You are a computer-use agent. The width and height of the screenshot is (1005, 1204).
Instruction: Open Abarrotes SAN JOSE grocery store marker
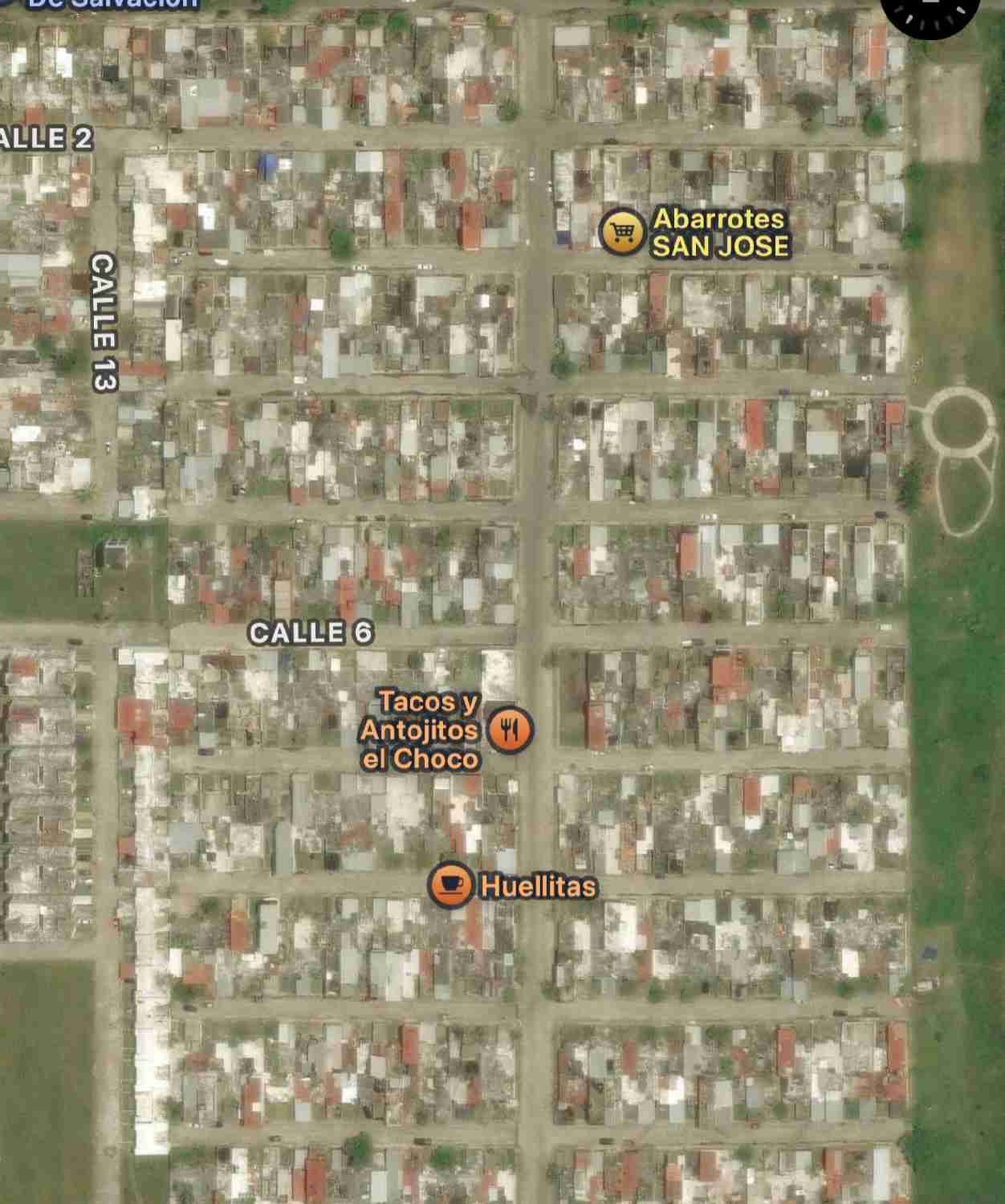coord(622,232)
